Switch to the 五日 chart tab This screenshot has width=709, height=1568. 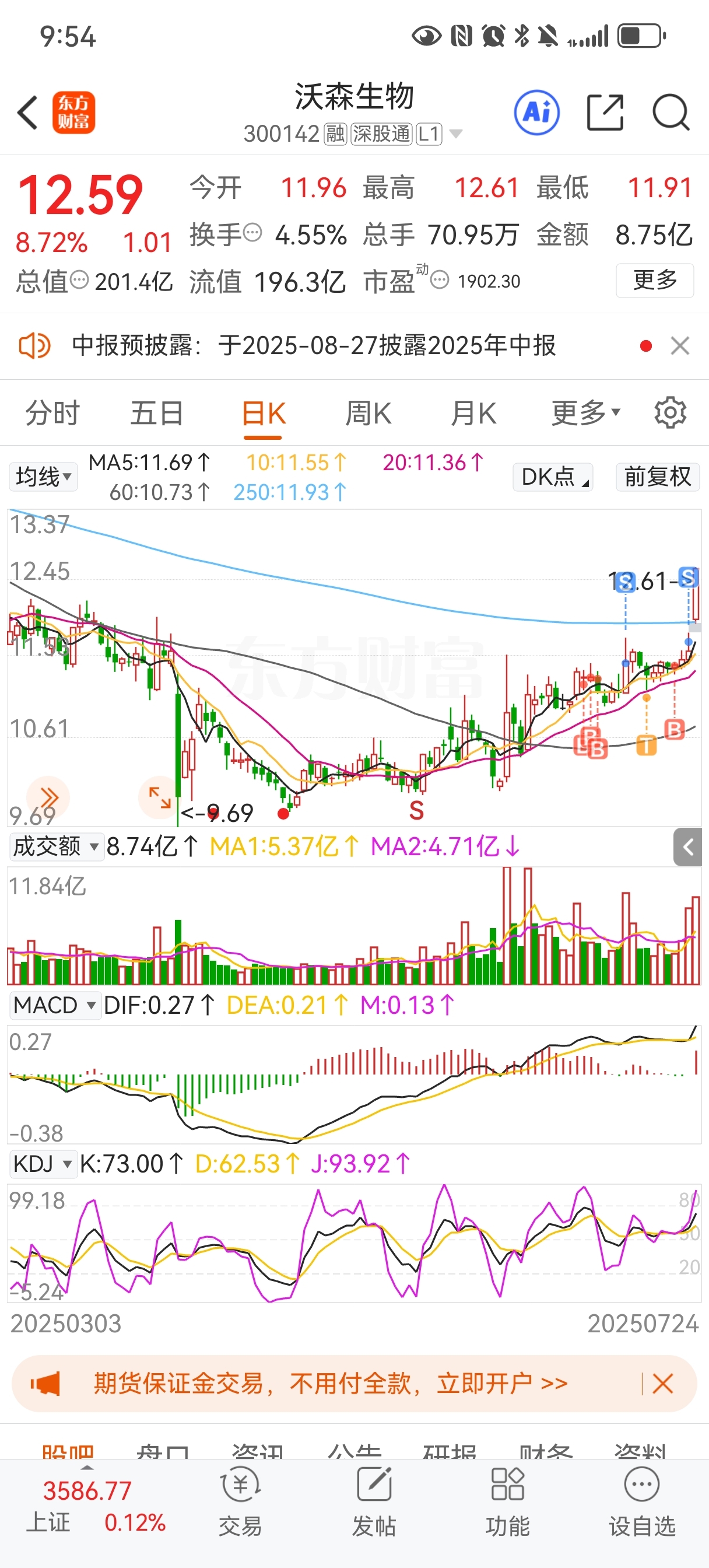[157, 414]
